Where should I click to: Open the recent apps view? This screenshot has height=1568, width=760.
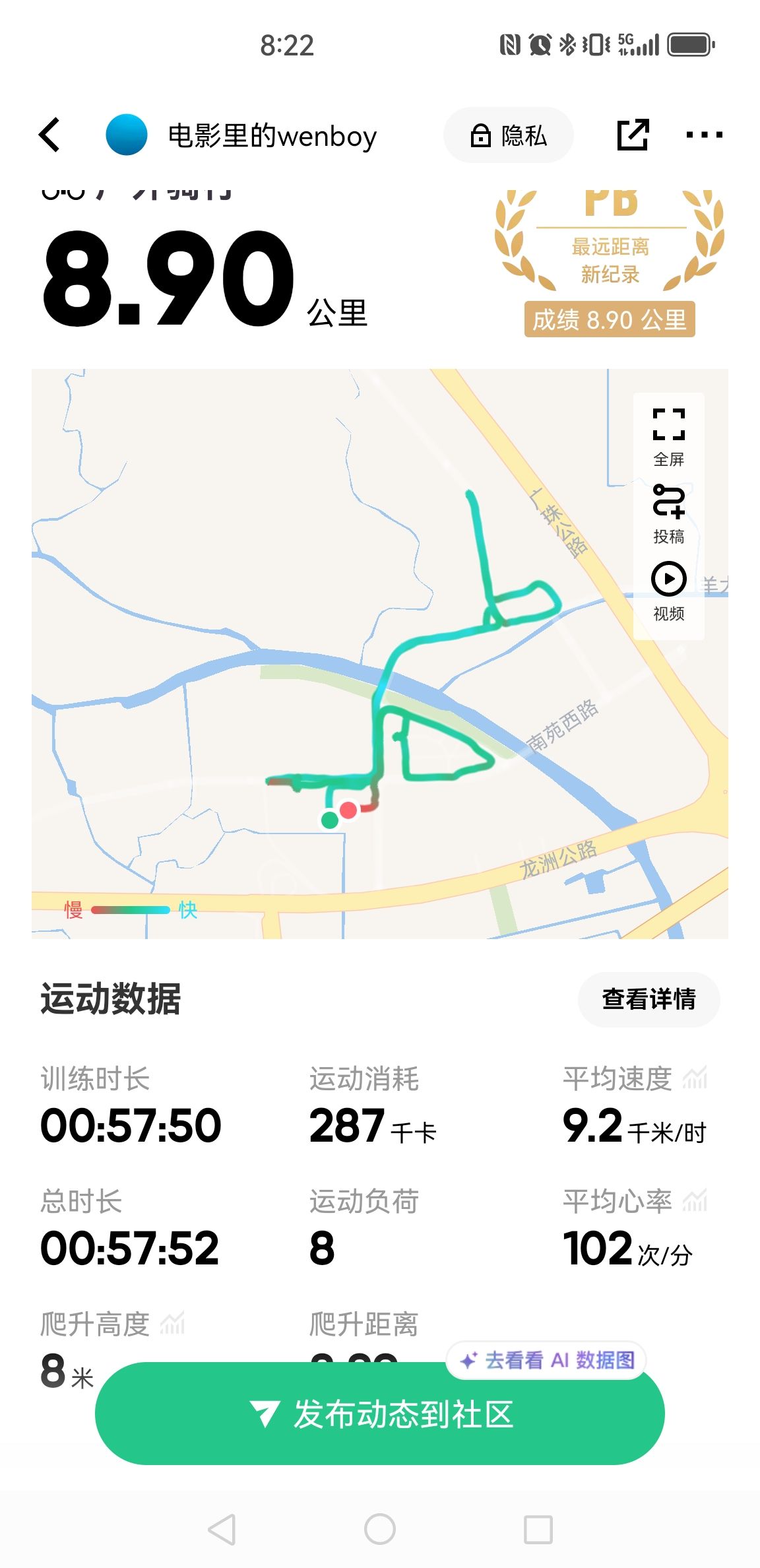[x=538, y=1529]
